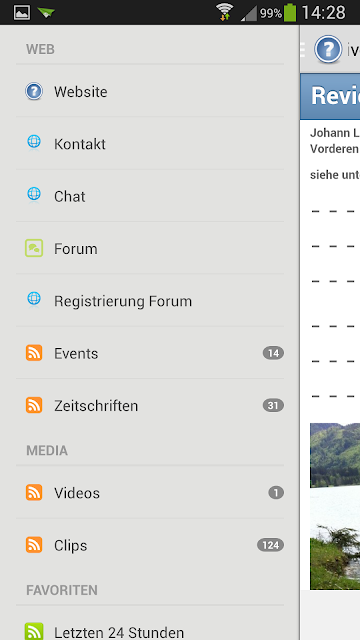The height and width of the screenshot is (640, 360).
Task: Select Kontakt in the drawer
Action: (x=150, y=144)
